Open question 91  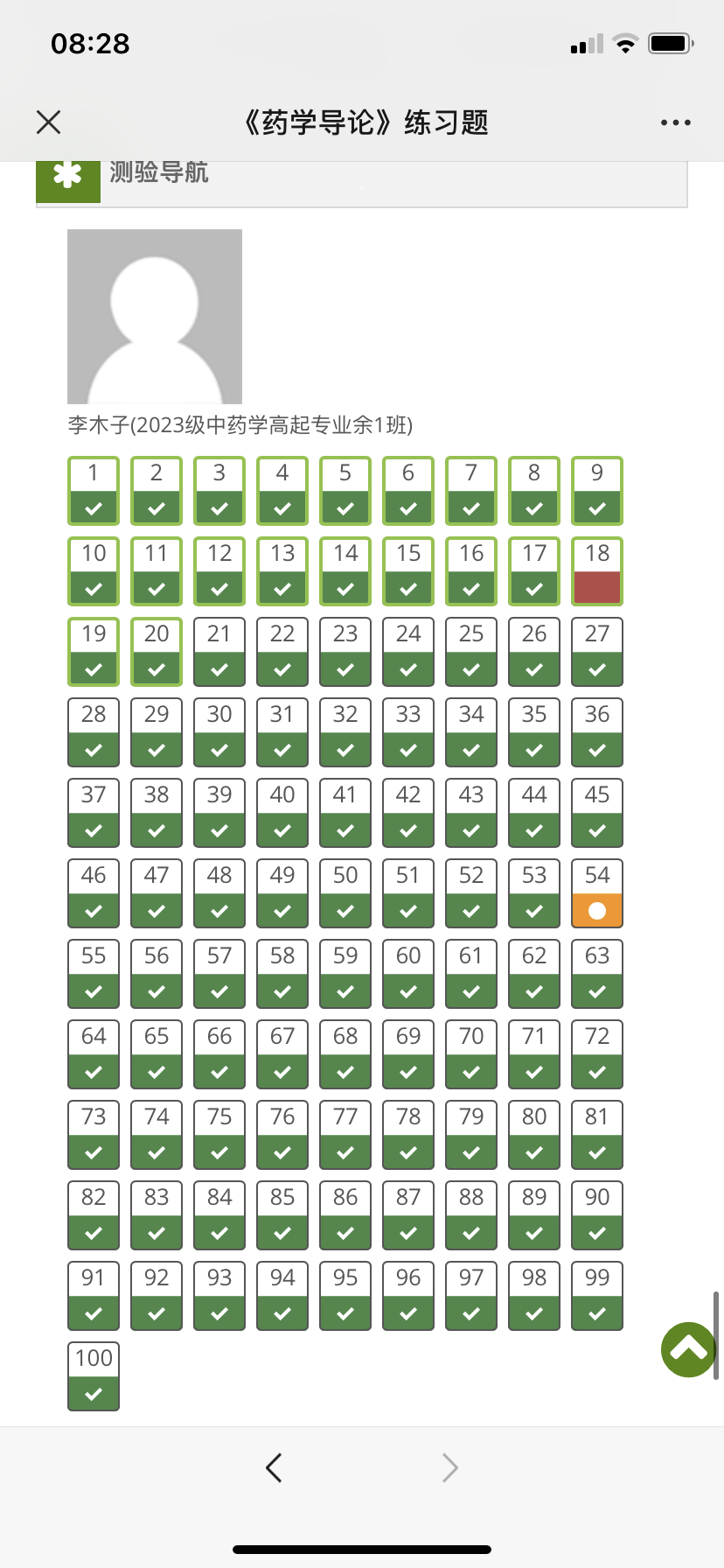[94, 1296]
